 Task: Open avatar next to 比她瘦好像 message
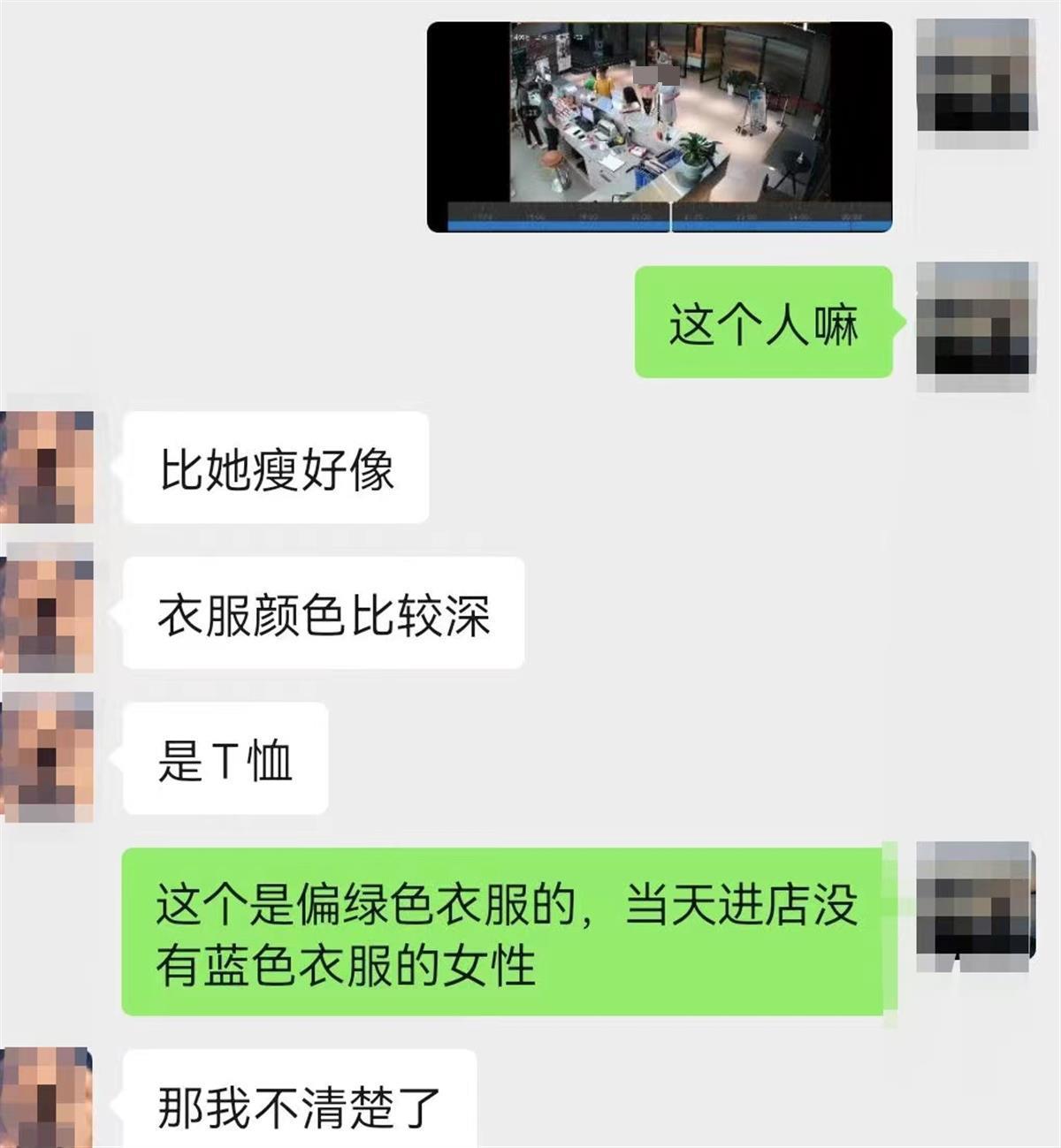tap(48, 468)
